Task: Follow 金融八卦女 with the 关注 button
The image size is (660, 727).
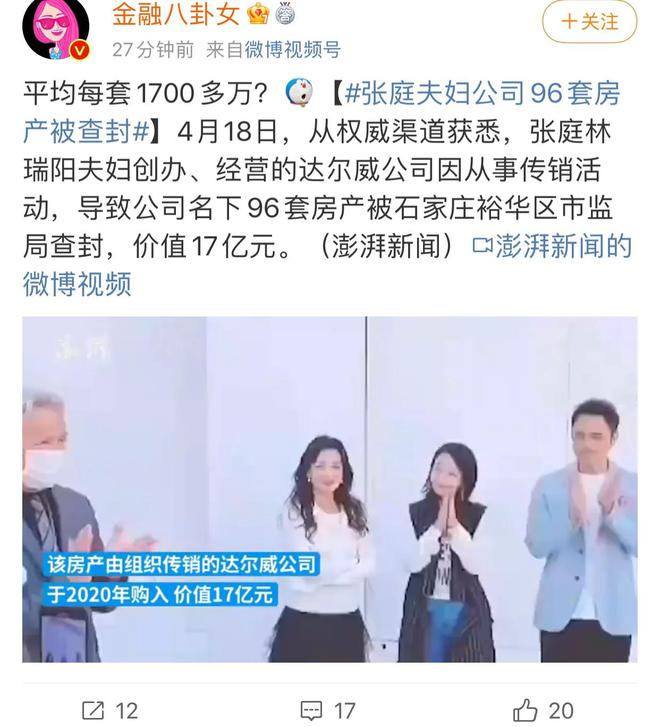Action: (588, 21)
